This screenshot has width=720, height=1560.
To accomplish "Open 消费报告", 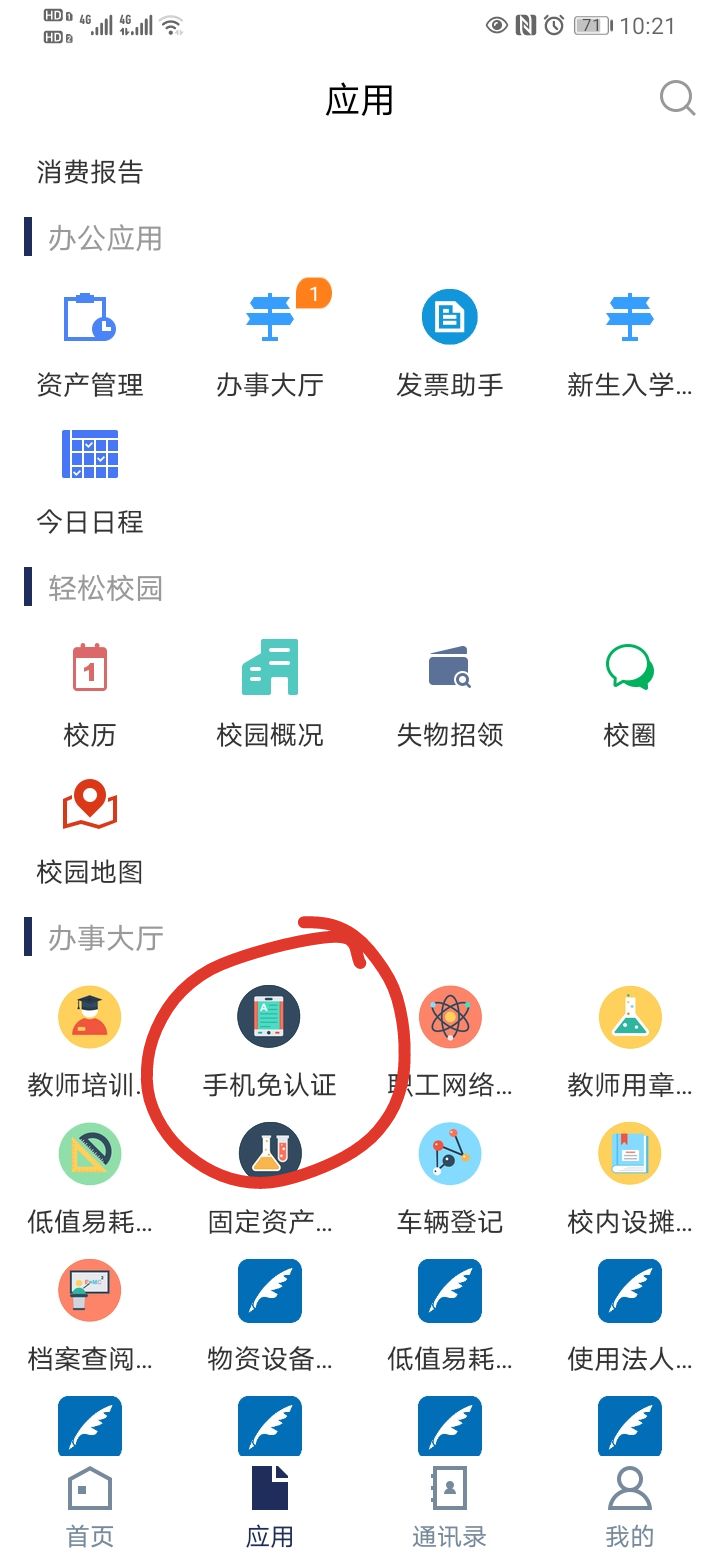I will [x=90, y=172].
